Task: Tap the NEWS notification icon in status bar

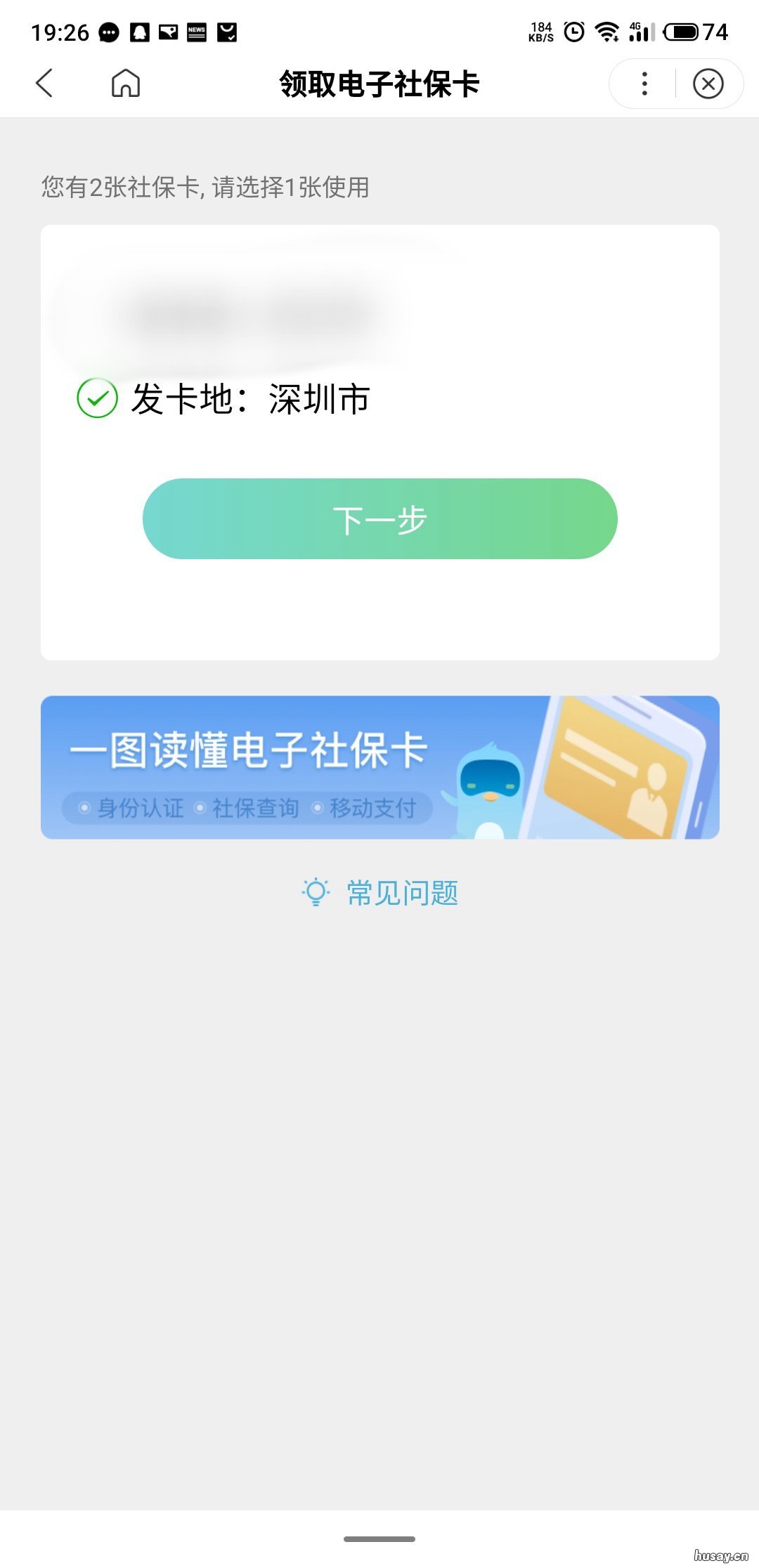Action: [197, 32]
